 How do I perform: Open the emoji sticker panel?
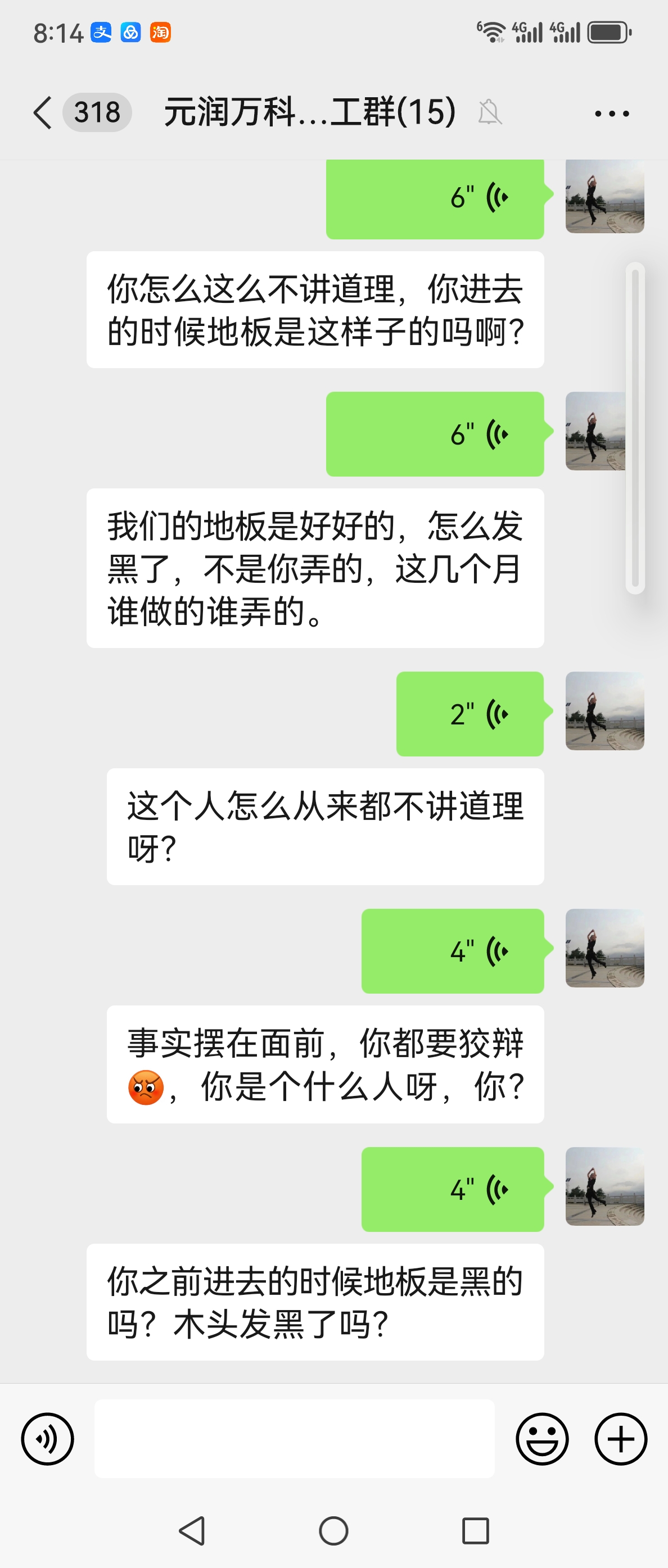pos(542,1439)
